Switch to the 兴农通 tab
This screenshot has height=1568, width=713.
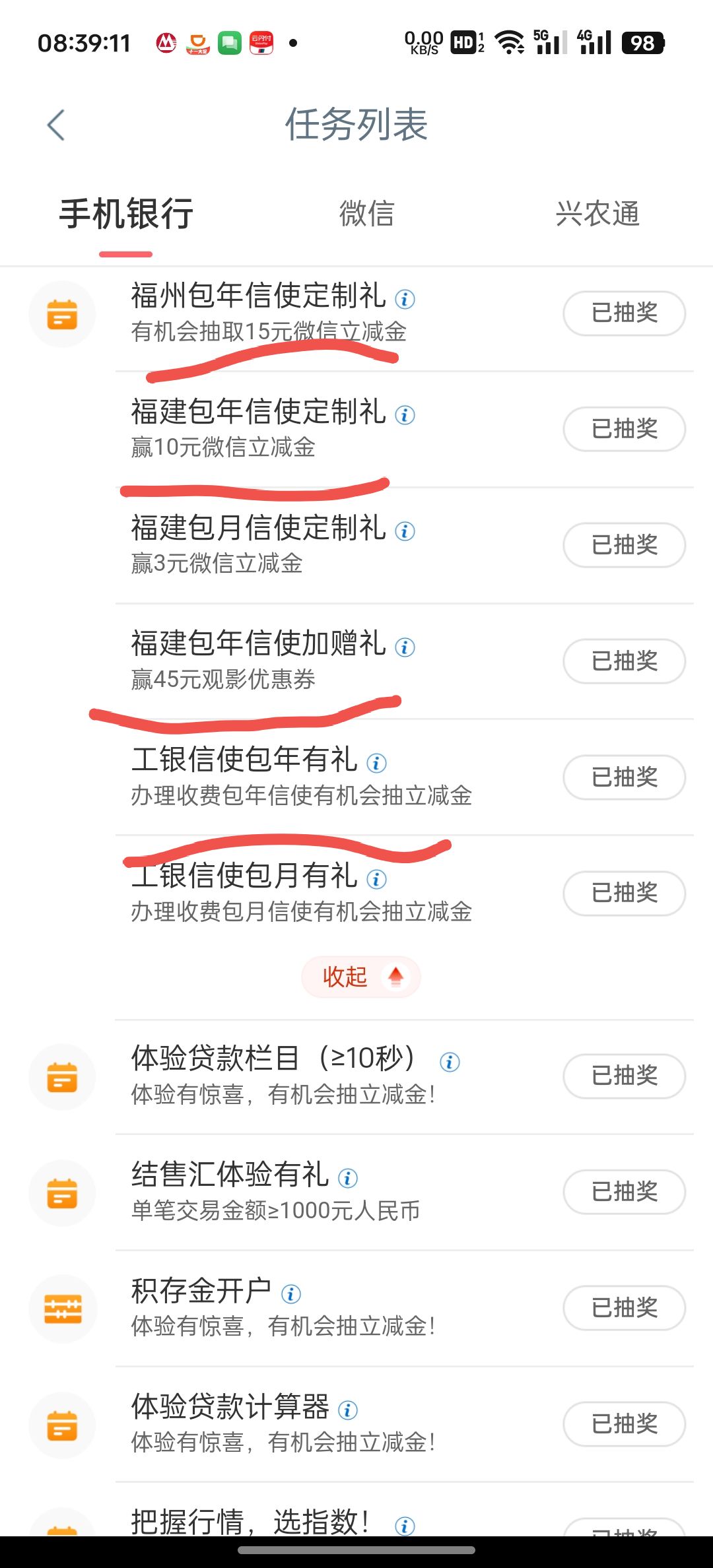(x=597, y=214)
